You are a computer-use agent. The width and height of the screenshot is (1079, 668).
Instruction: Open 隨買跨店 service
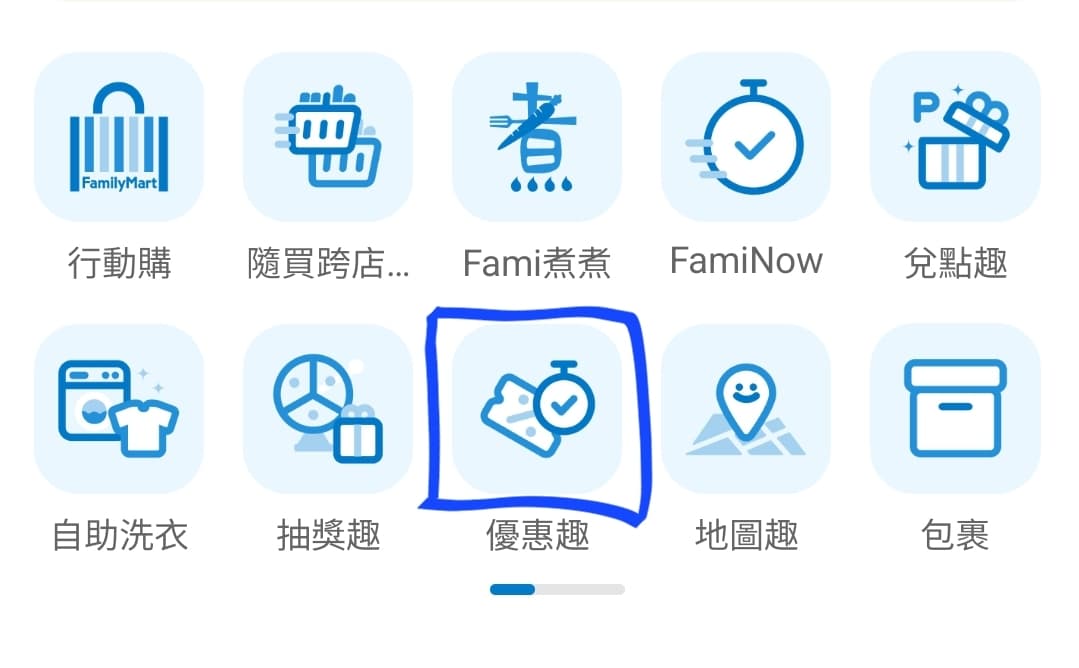(x=328, y=138)
